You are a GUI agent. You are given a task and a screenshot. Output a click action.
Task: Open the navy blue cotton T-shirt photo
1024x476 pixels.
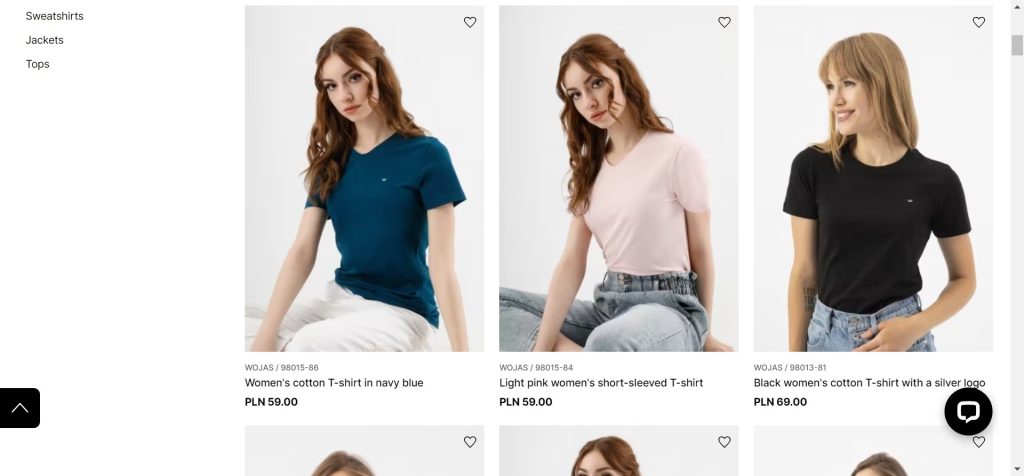pyautogui.click(x=364, y=180)
